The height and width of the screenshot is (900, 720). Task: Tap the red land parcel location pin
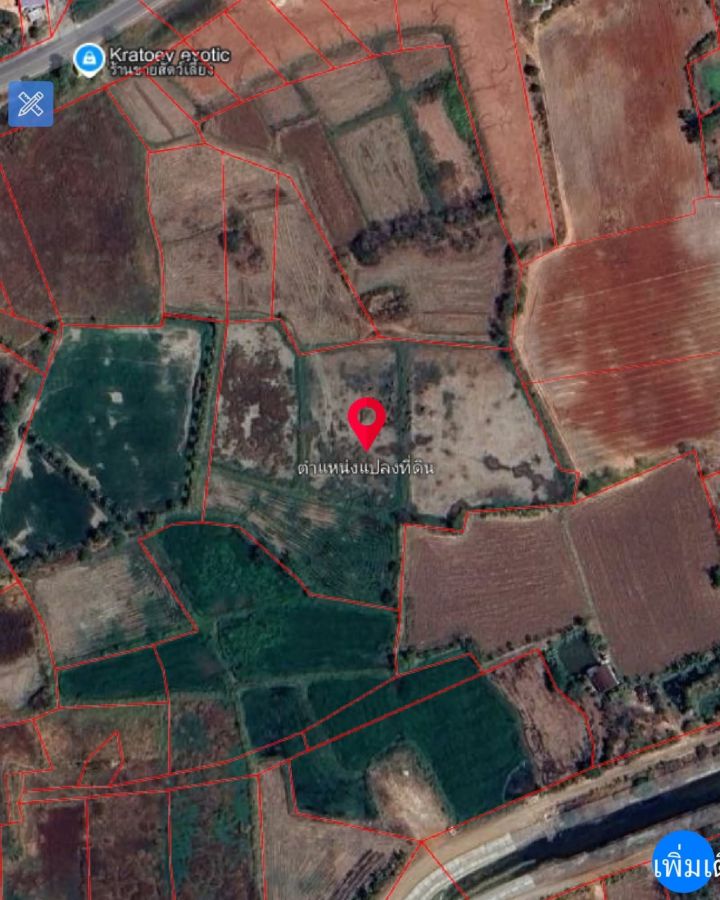pos(367,421)
